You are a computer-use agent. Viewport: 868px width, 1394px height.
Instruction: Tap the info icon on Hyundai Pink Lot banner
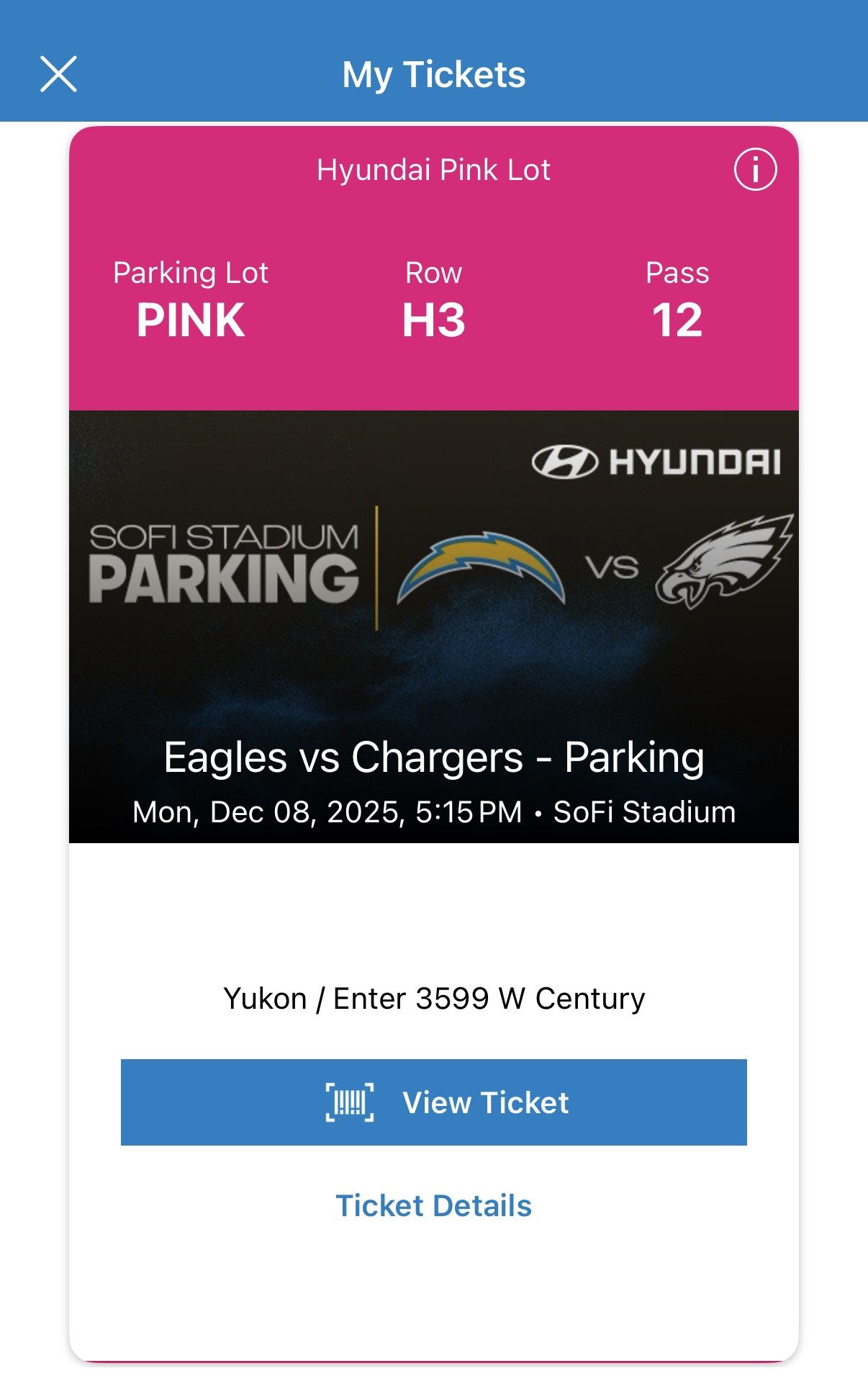click(754, 170)
